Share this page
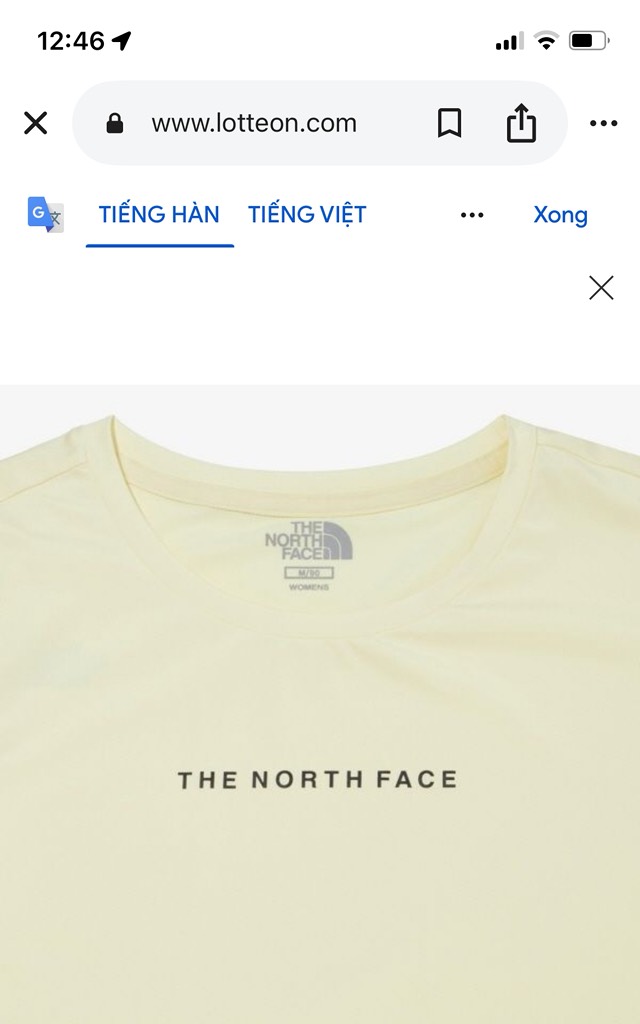The height and width of the screenshot is (1024, 640). click(521, 123)
